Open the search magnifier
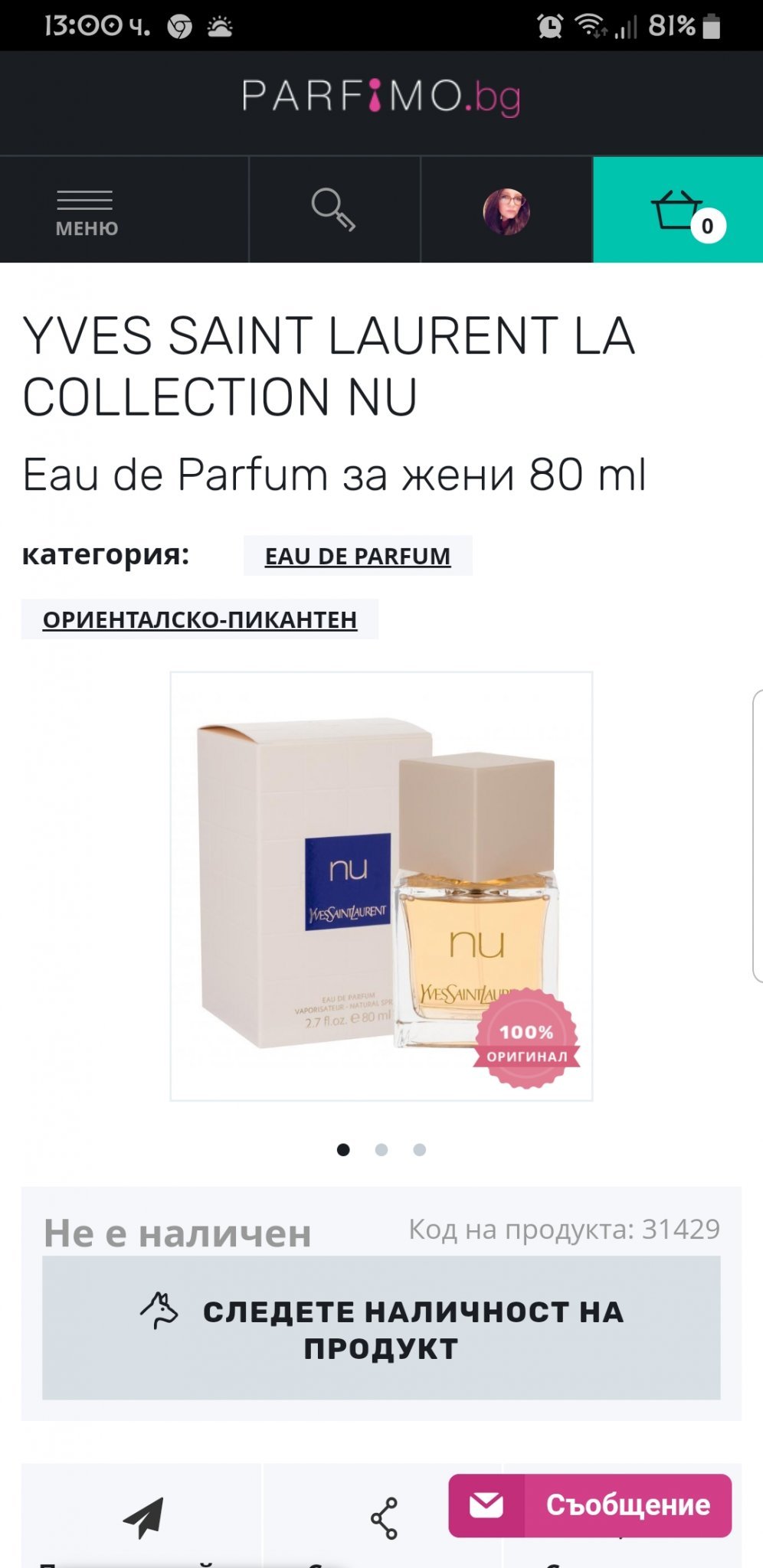 [x=334, y=210]
